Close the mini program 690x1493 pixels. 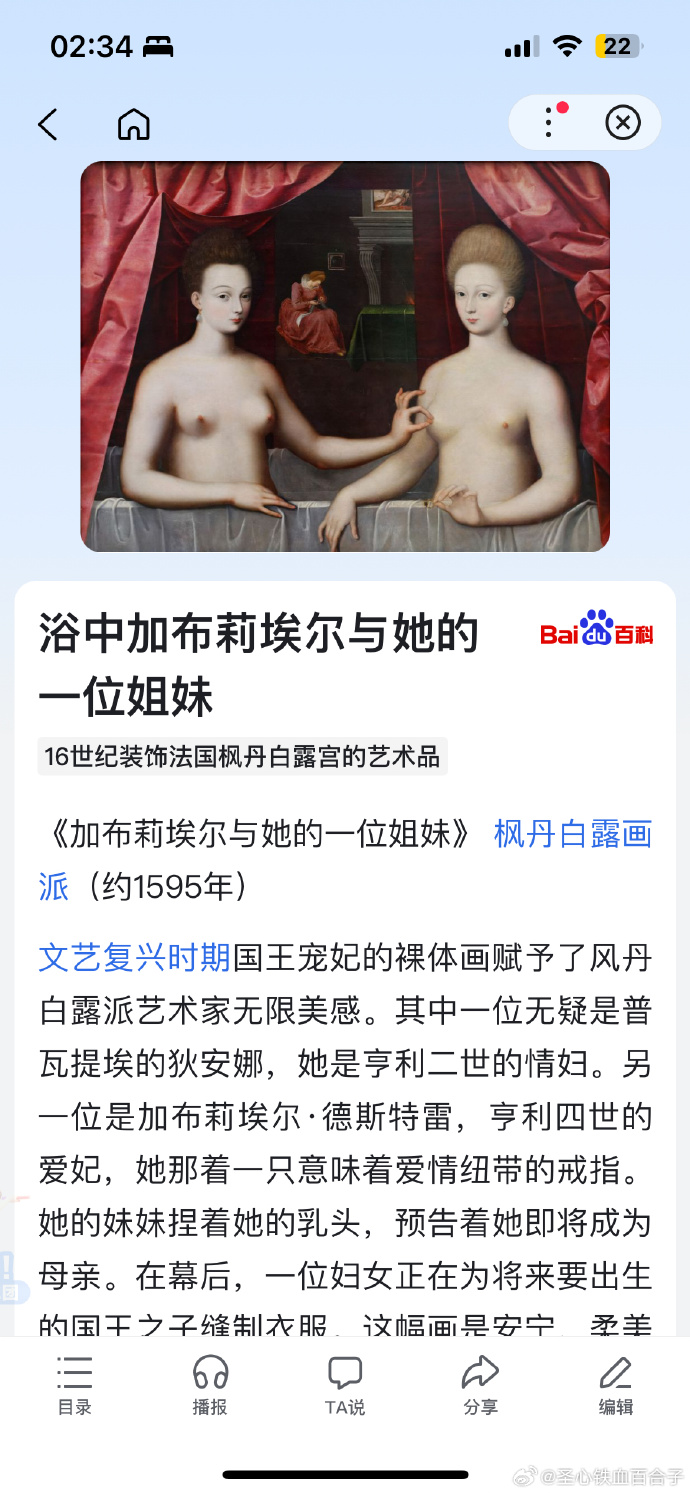coord(622,123)
